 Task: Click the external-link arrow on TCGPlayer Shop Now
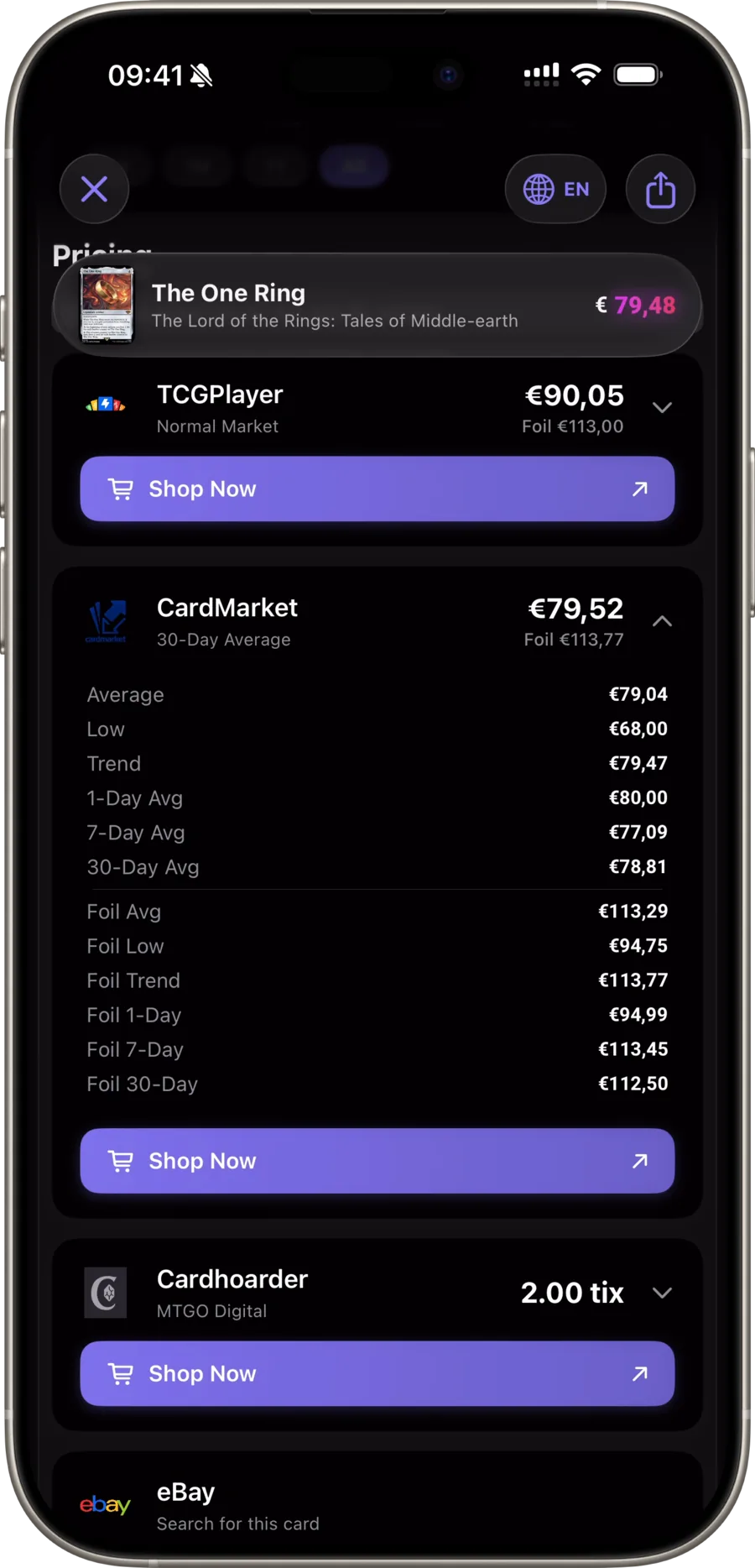pos(639,489)
